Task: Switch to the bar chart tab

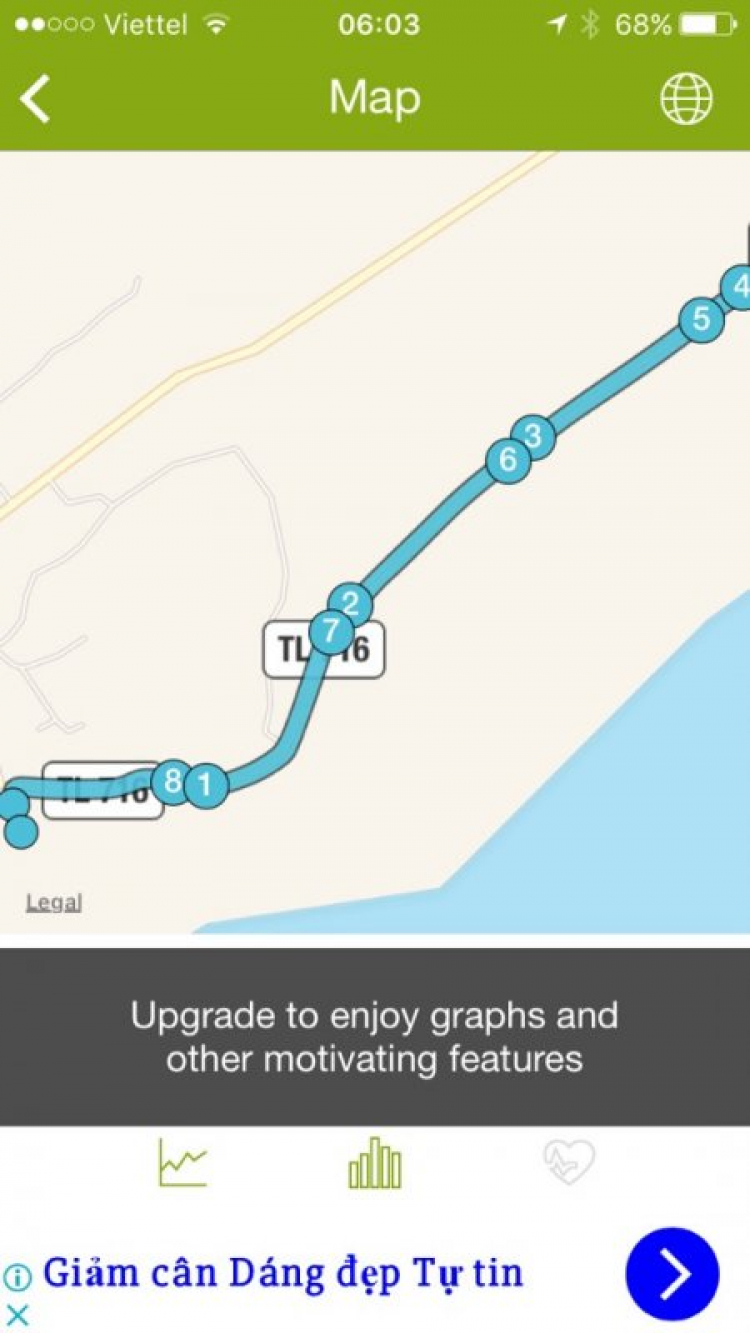Action: [374, 1163]
